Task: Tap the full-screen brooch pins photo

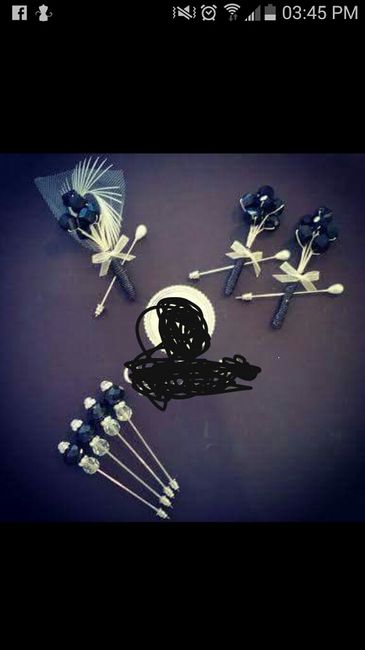Action: click(182, 337)
